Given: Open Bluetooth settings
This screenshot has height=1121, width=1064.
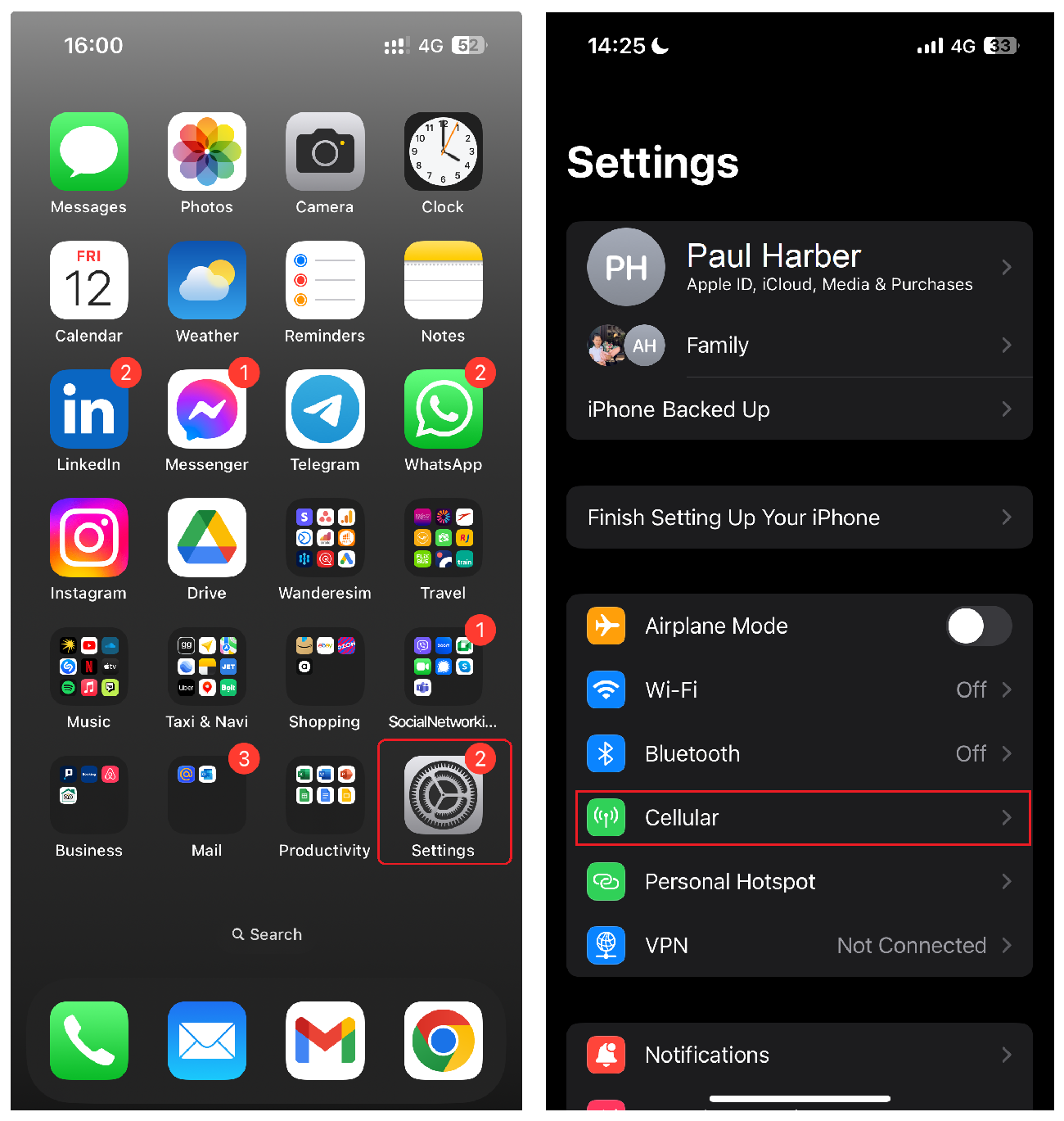Looking at the screenshot, I should 799,754.
